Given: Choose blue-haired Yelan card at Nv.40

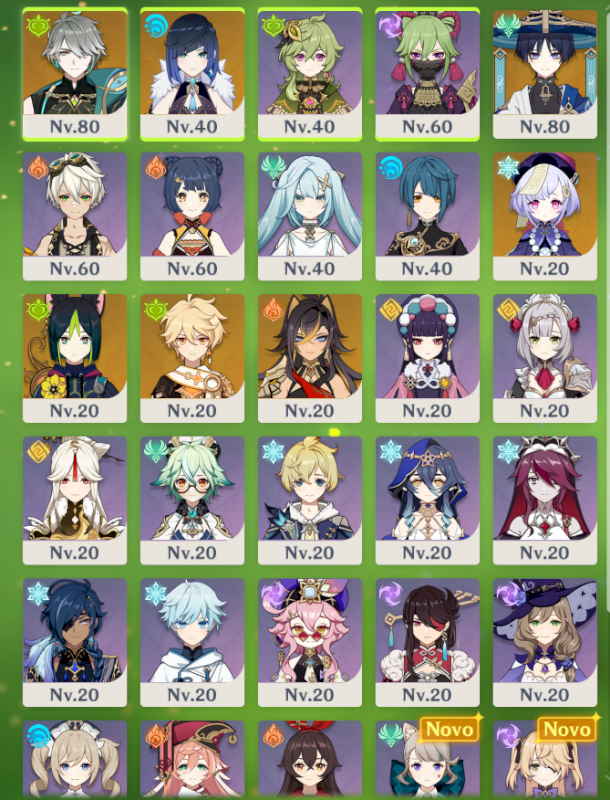Looking at the screenshot, I should click(x=192, y=70).
